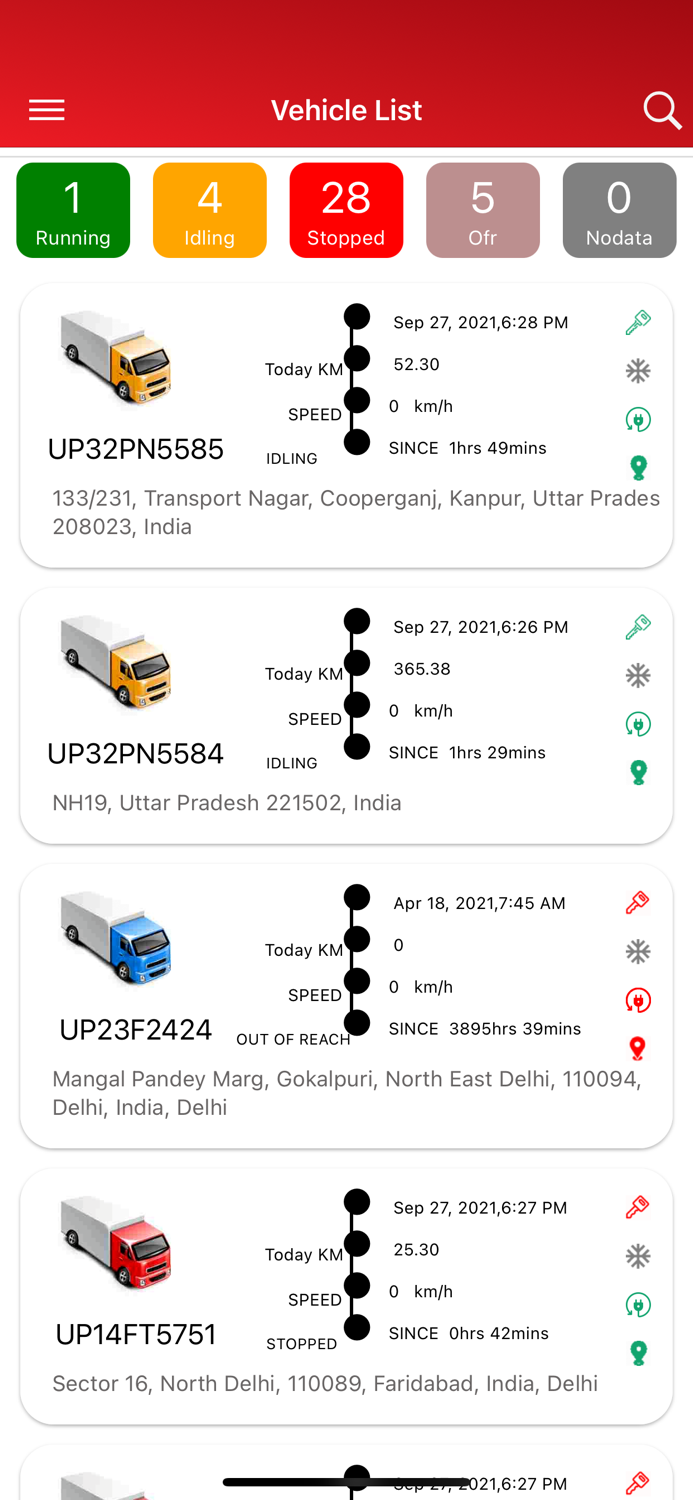
Task: Tap the location pin for UP32PN5585
Action: click(x=638, y=467)
